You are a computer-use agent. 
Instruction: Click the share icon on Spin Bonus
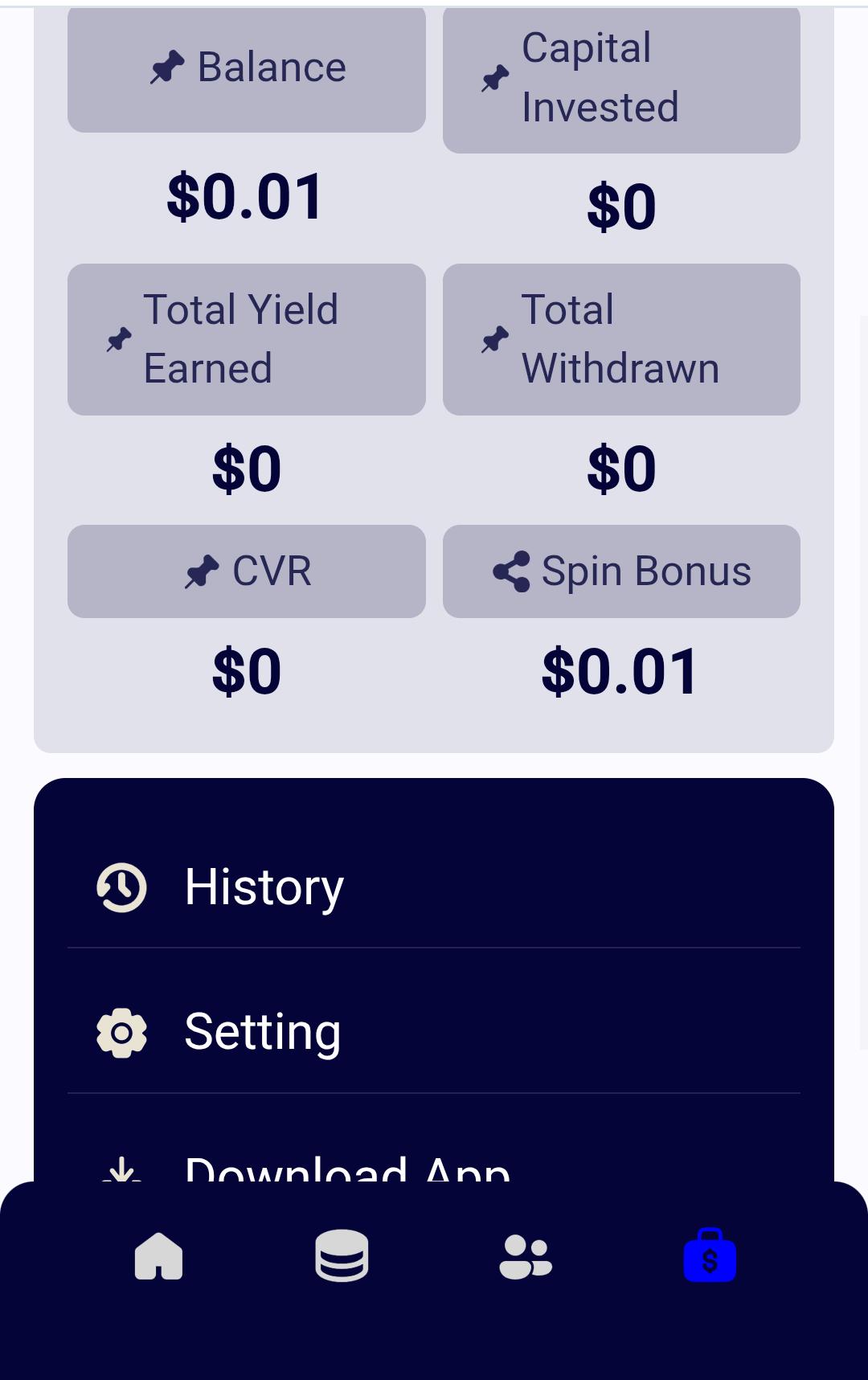(512, 571)
